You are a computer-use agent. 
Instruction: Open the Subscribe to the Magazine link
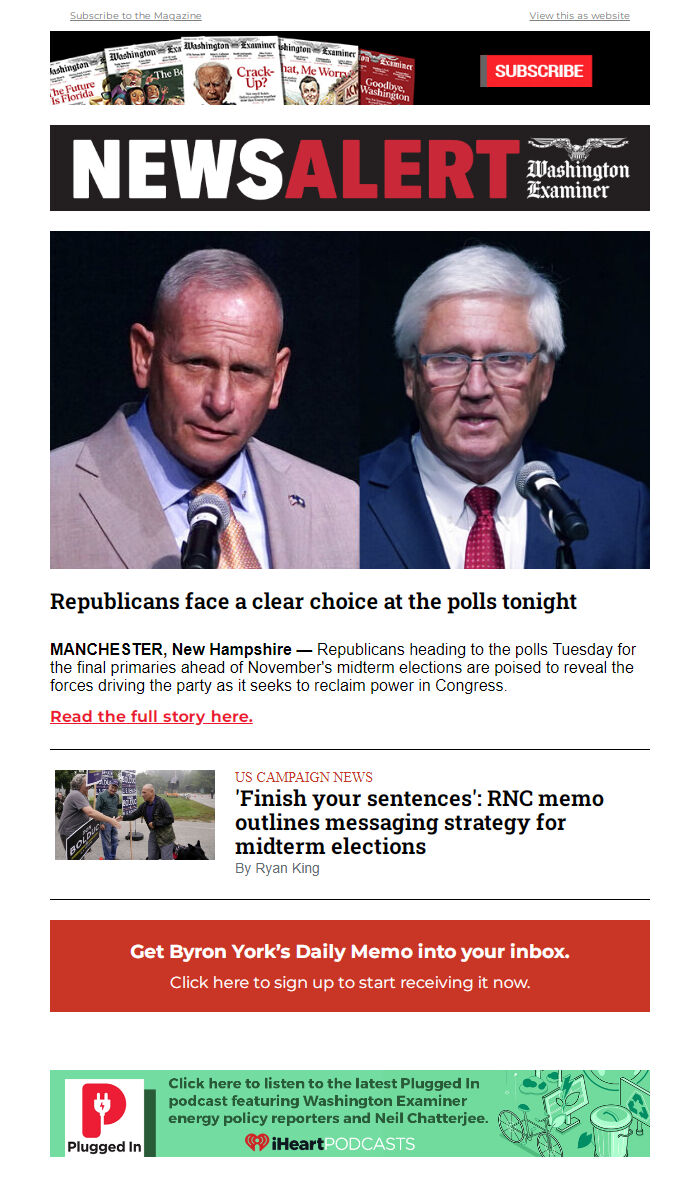click(135, 16)
